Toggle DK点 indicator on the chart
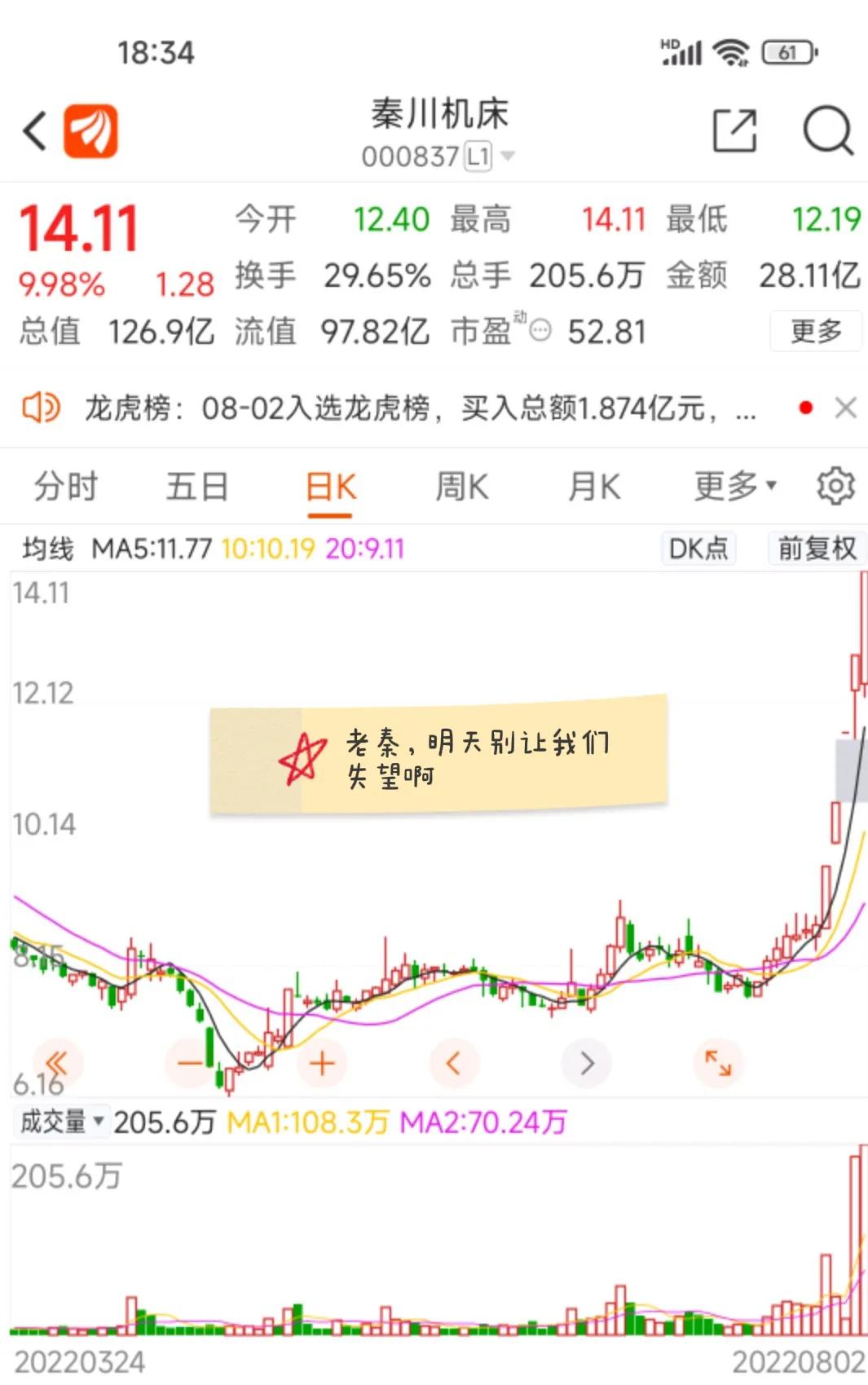The image size is (868, 1385). click(698, 549)
